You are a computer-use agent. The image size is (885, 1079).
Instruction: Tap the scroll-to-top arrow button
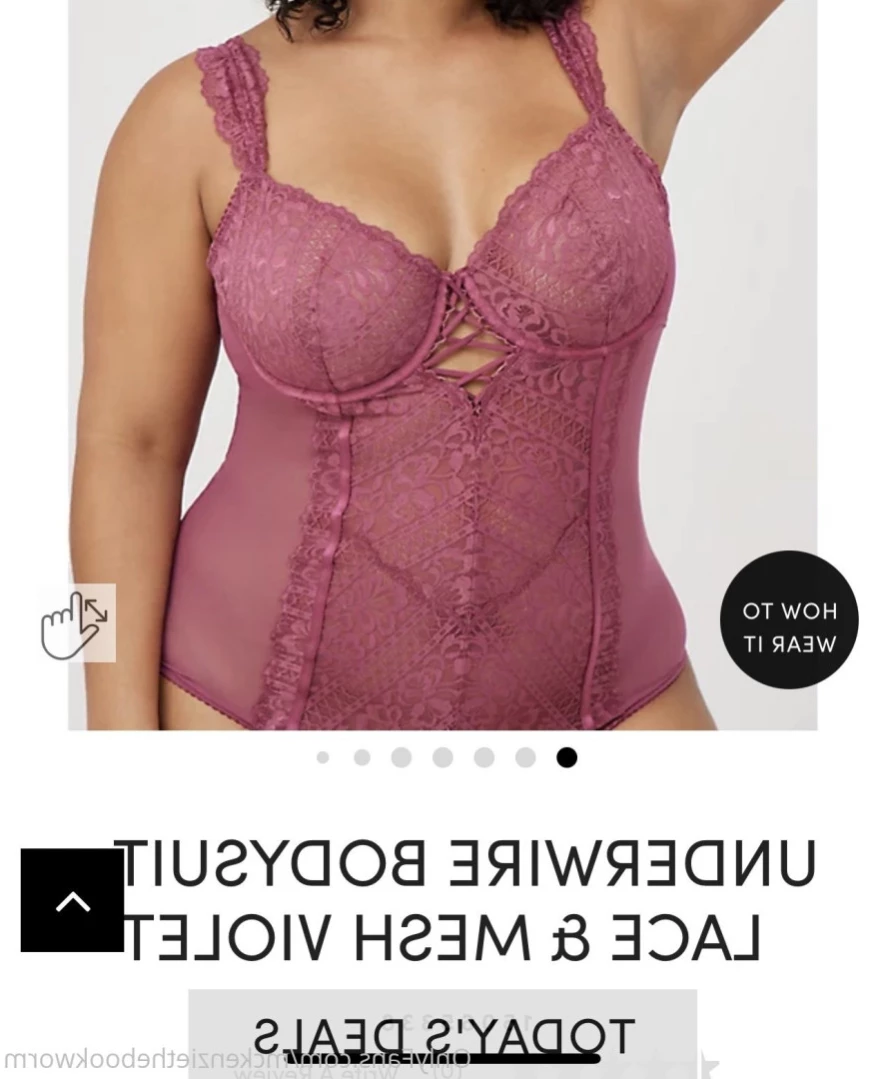click(x=72, y=901)
